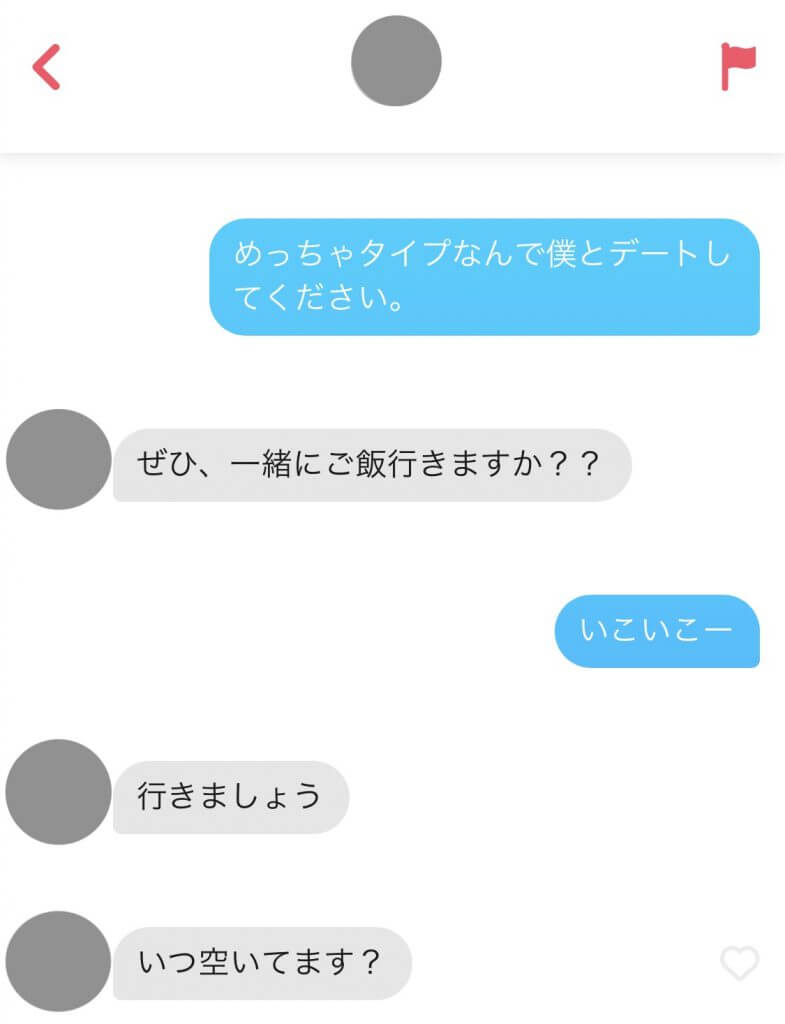
Task: Open avatar beside いつ空いてます？ message
Action: tap(58, 961)
